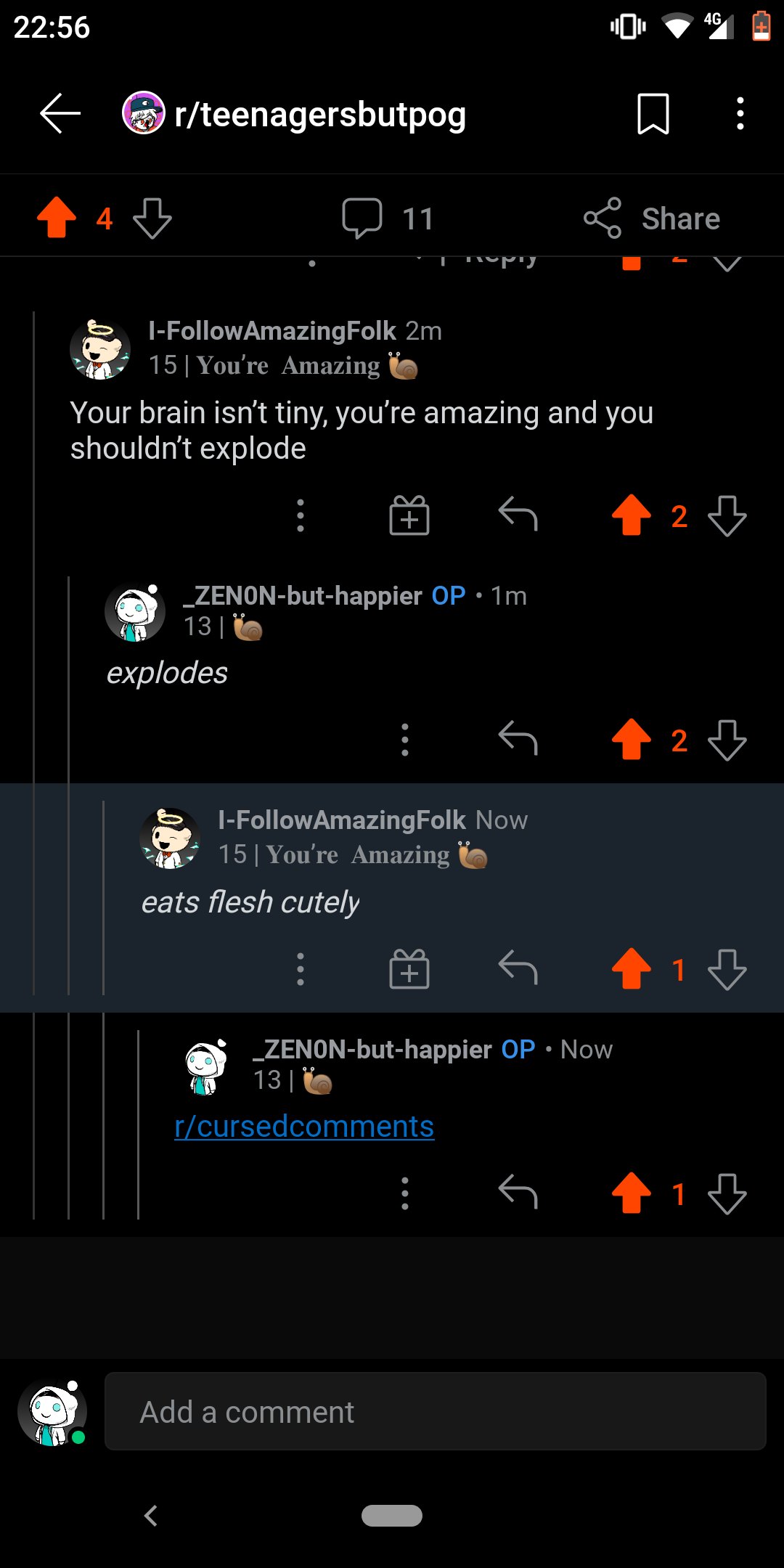
Task: Downvote the 'Your brain isn't tiny' comment
Action: coord(727,515)
